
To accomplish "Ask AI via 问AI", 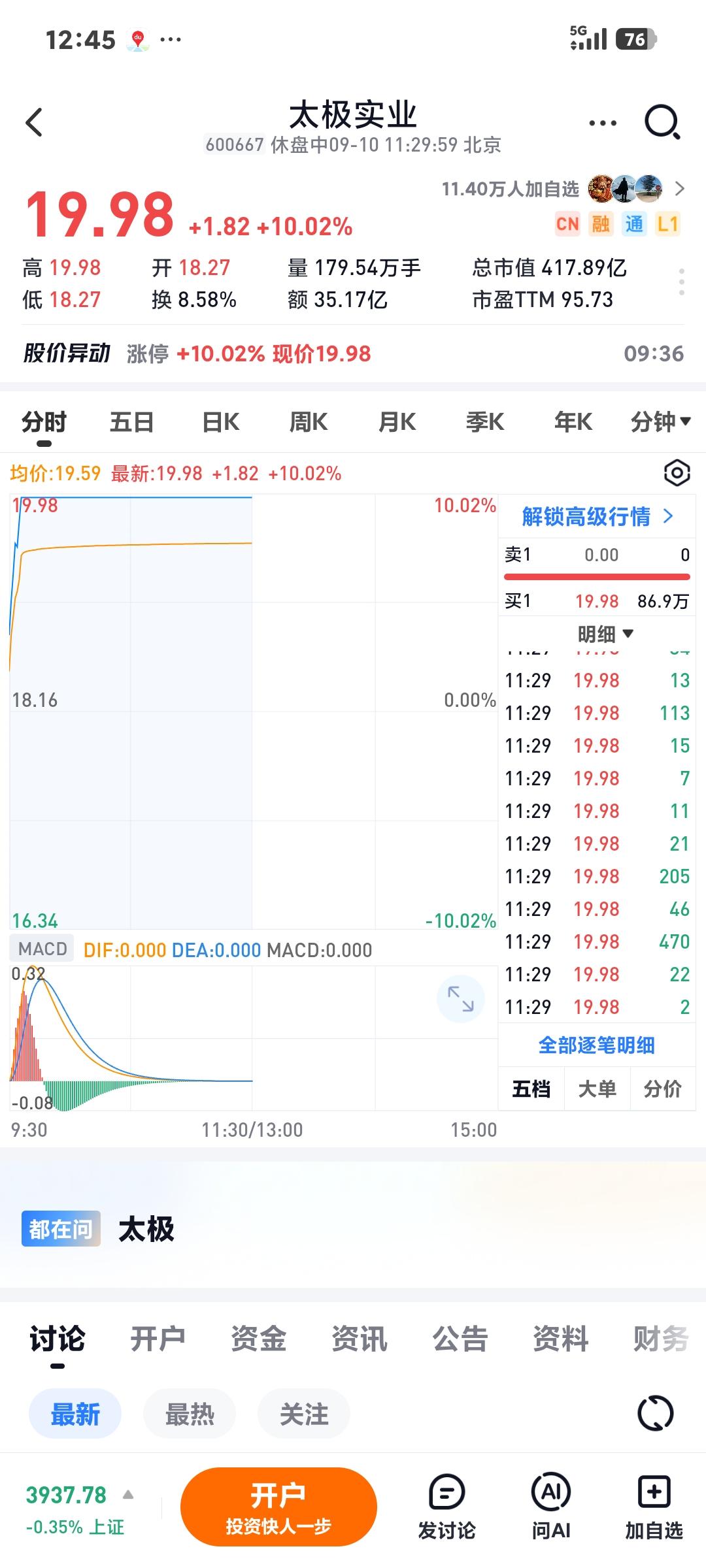I will [551, 1506].
